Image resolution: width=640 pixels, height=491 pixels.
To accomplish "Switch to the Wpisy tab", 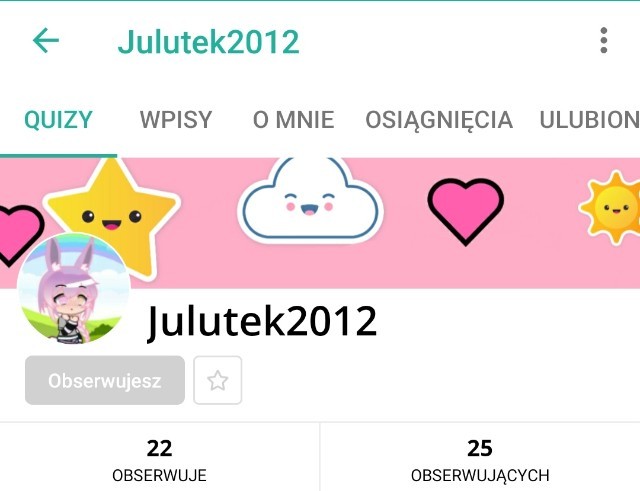I will pyautogui.click(x=176, y=120).
